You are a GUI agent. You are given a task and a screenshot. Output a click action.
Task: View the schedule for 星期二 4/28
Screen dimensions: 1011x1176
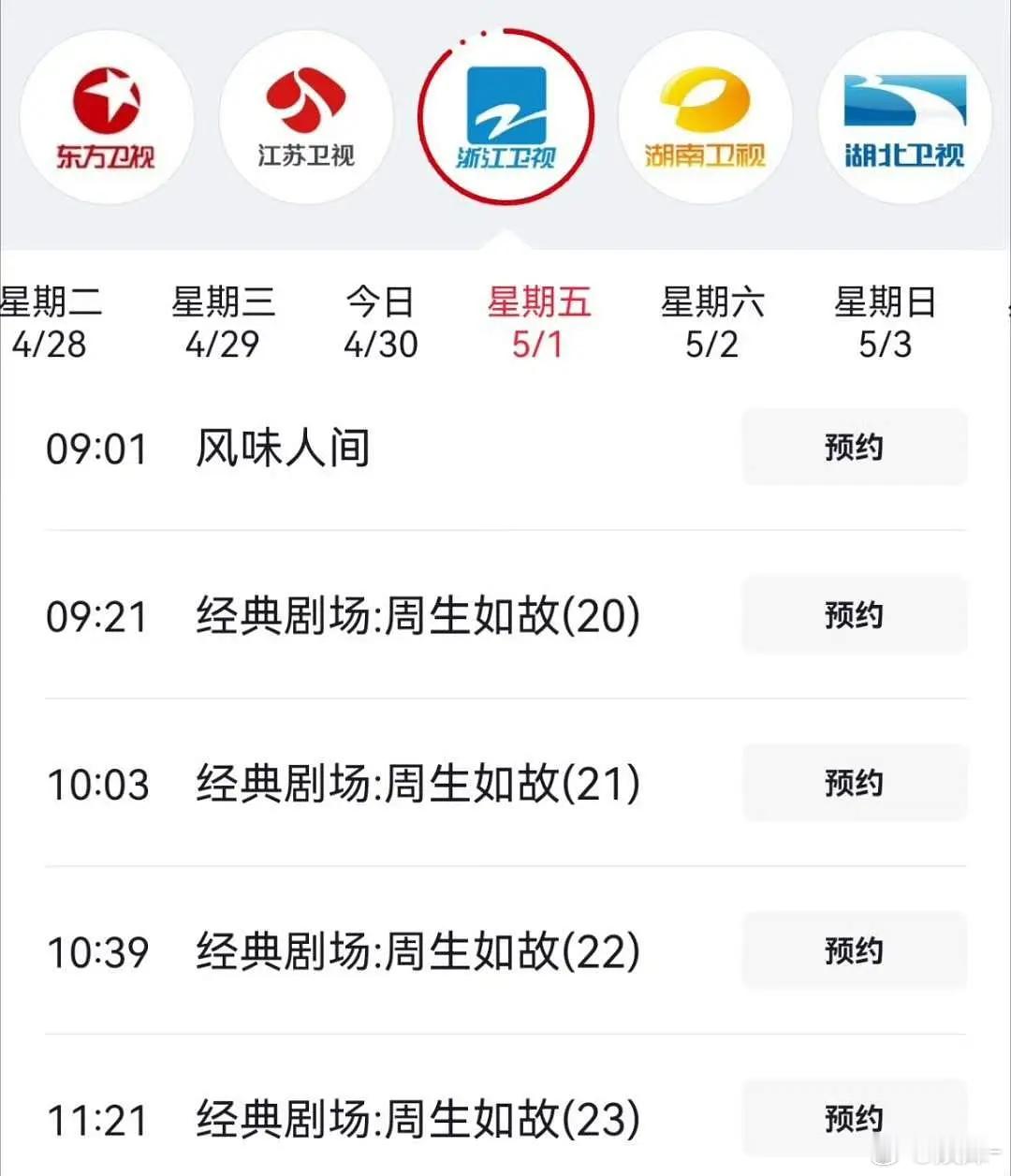(x=50, y=323)
